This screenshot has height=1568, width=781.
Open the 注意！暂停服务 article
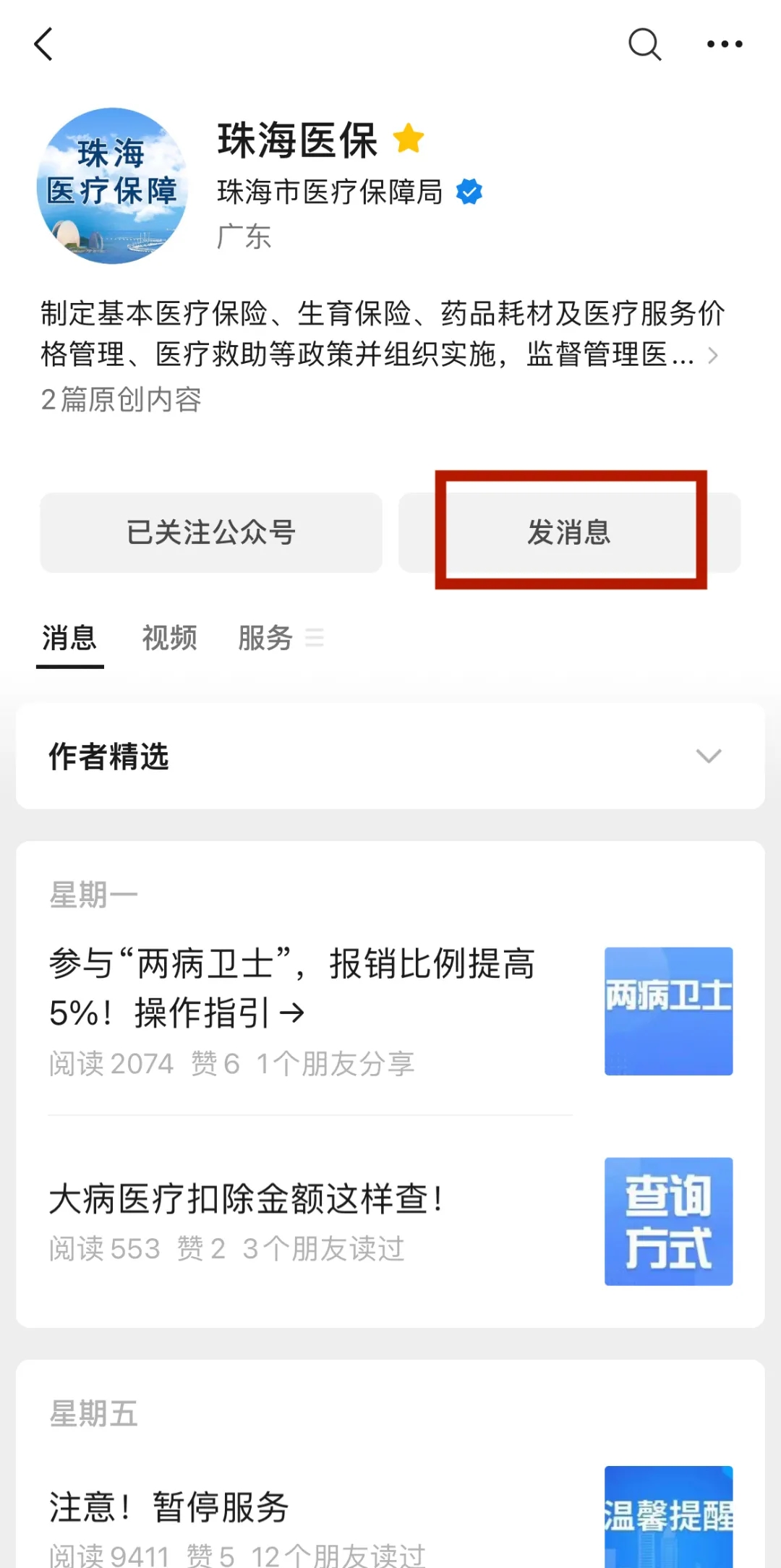click(x=169, y=1508)
